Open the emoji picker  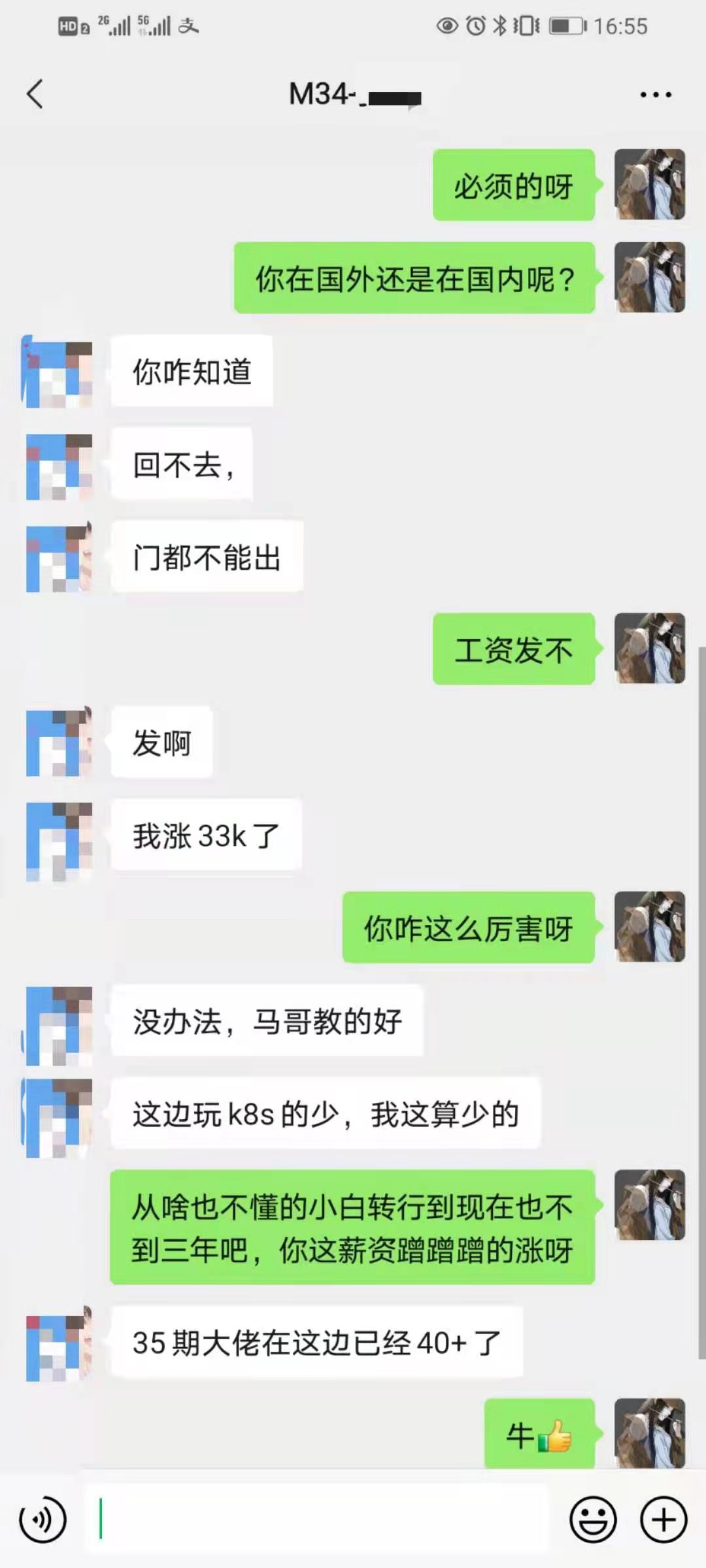click(x=593, y=1520)
